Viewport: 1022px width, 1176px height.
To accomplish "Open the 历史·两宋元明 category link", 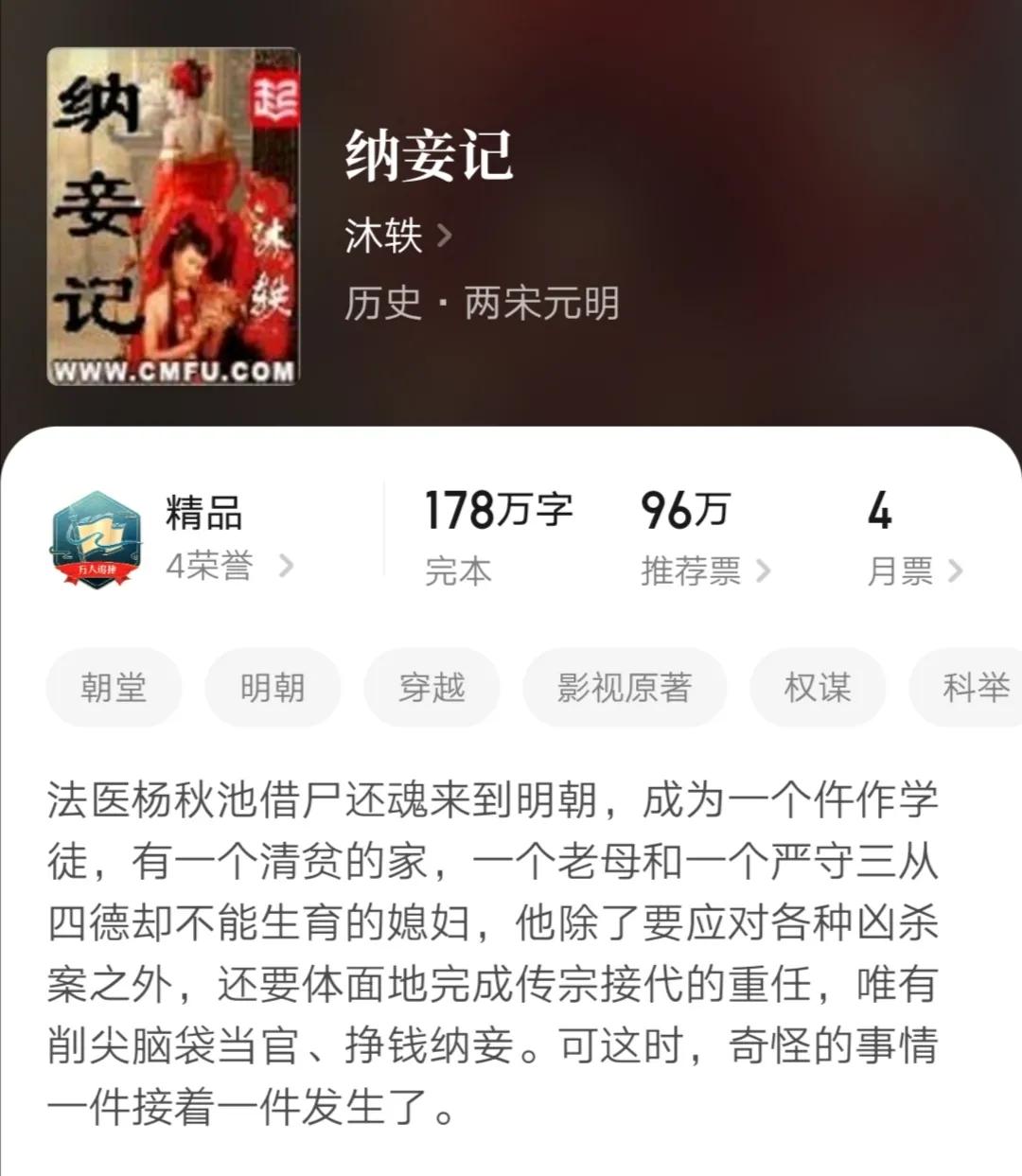I will coord(483,306).
